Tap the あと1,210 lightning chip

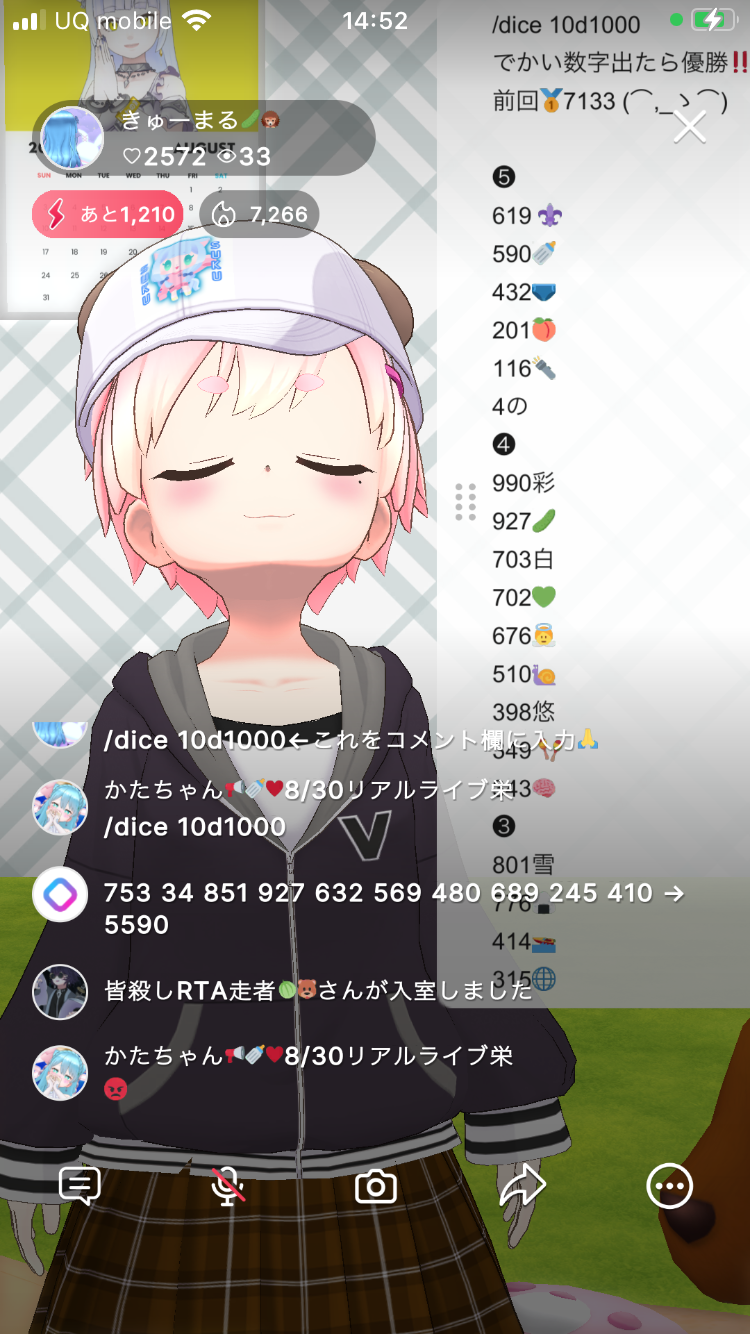[105, 214]
